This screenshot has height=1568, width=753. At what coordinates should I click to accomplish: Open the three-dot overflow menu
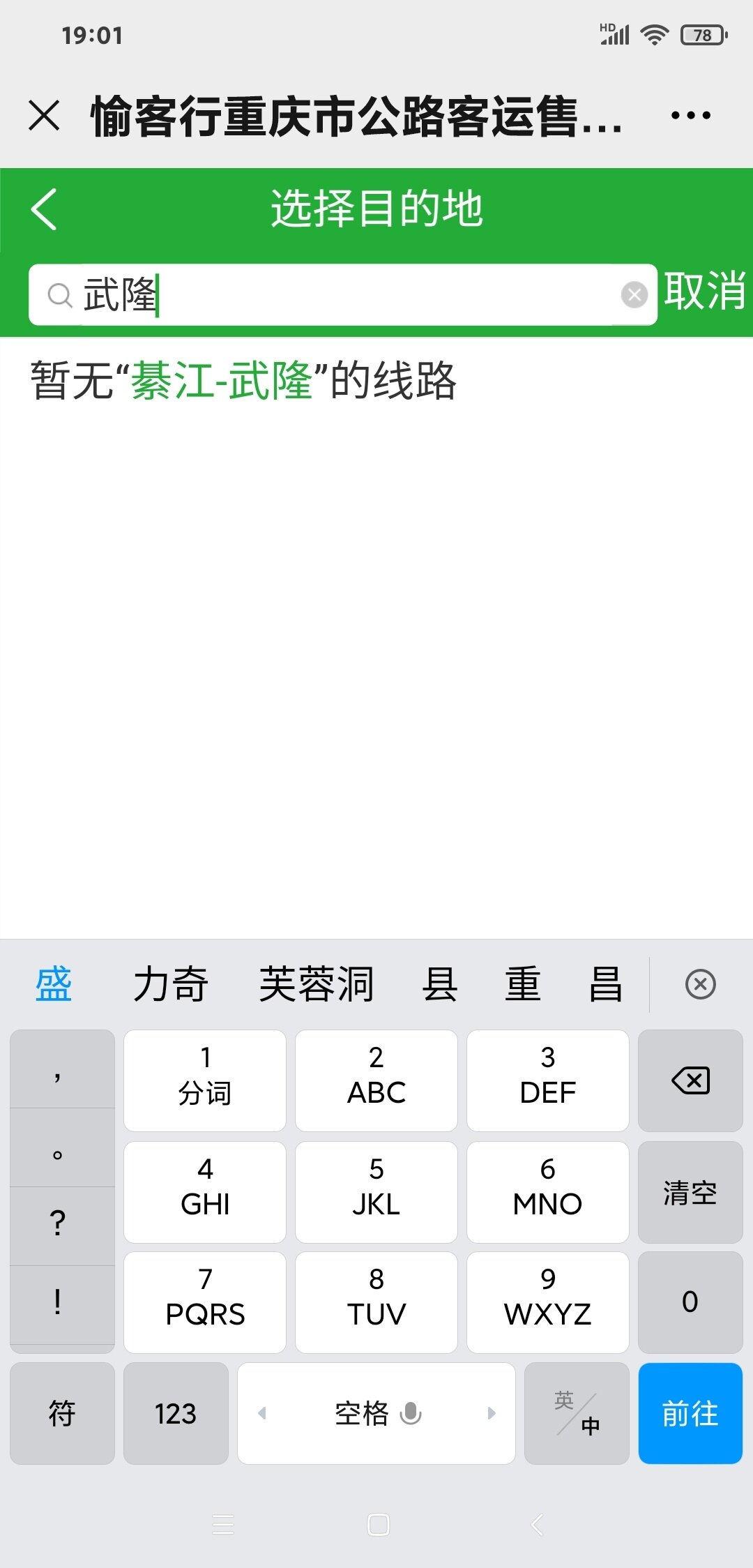click(x=690, y=116)
